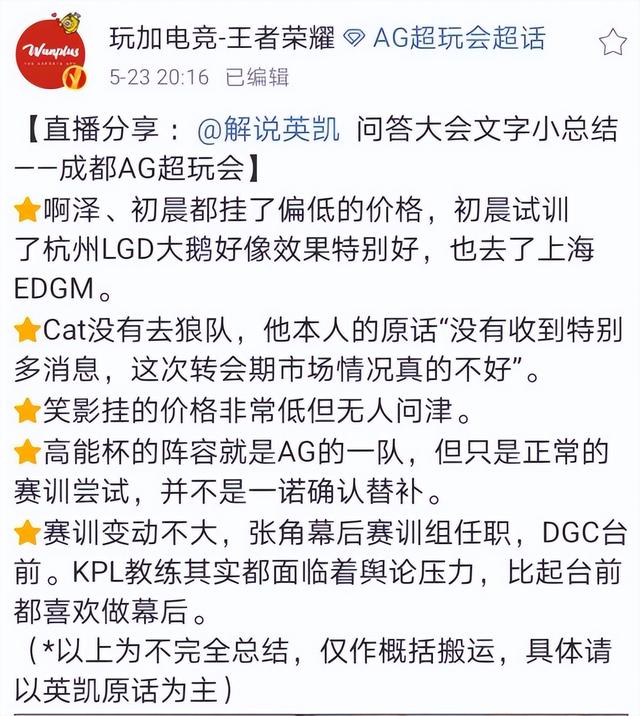640x716 pixels.
Task: Favorite the post with the star icon
Action: point(612,42)
